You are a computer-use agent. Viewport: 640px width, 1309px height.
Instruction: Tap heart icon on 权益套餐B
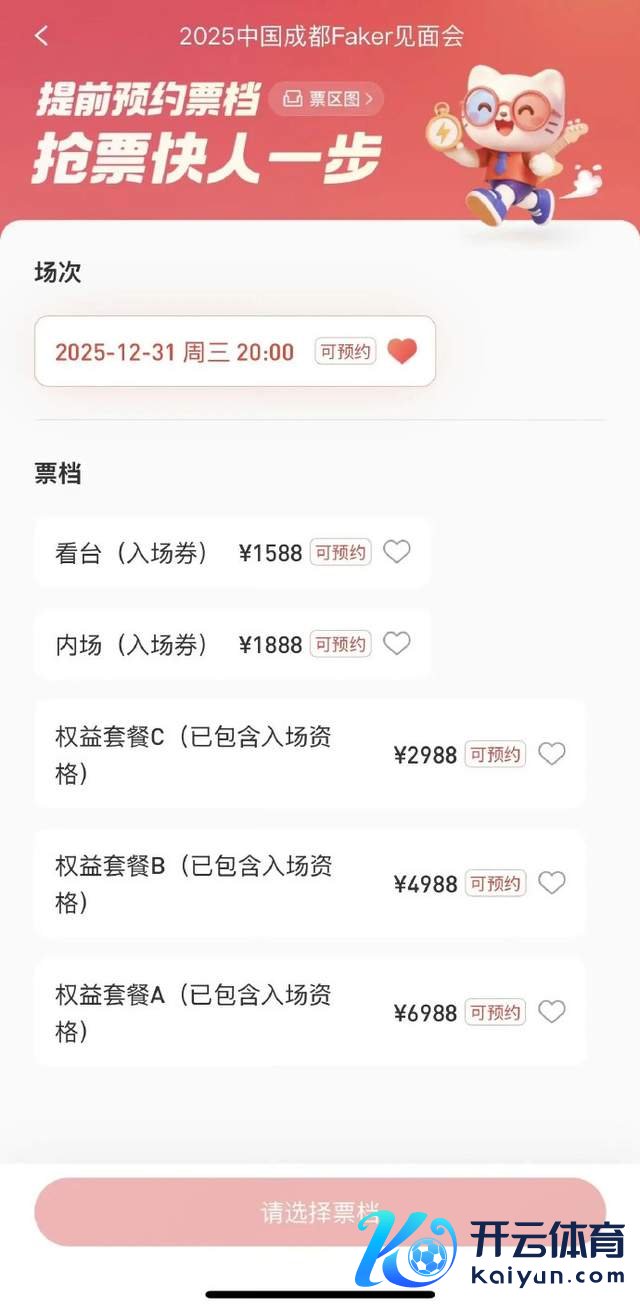pyautogui.click(x=552, y=883)
